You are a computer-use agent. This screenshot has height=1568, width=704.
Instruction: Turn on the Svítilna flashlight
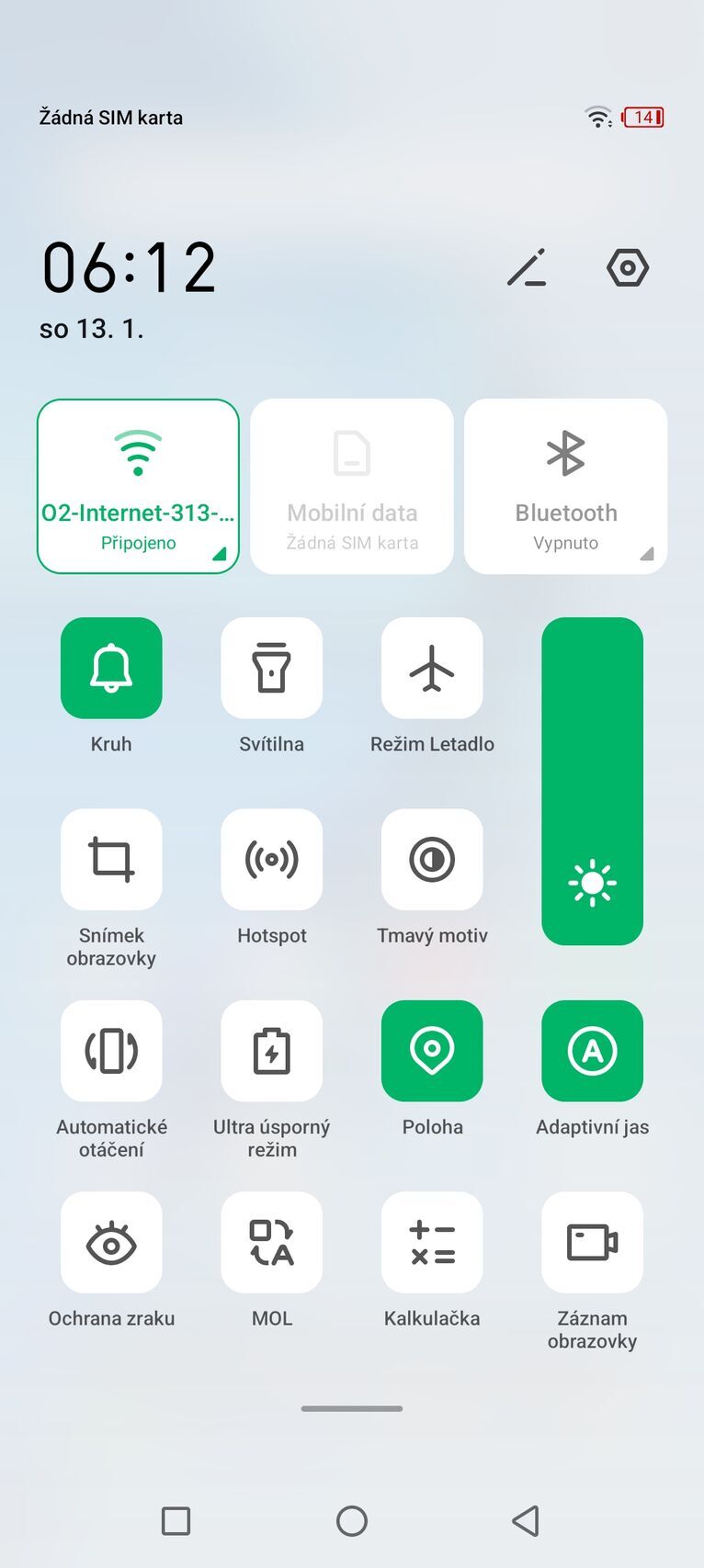(x=271, y=669)
